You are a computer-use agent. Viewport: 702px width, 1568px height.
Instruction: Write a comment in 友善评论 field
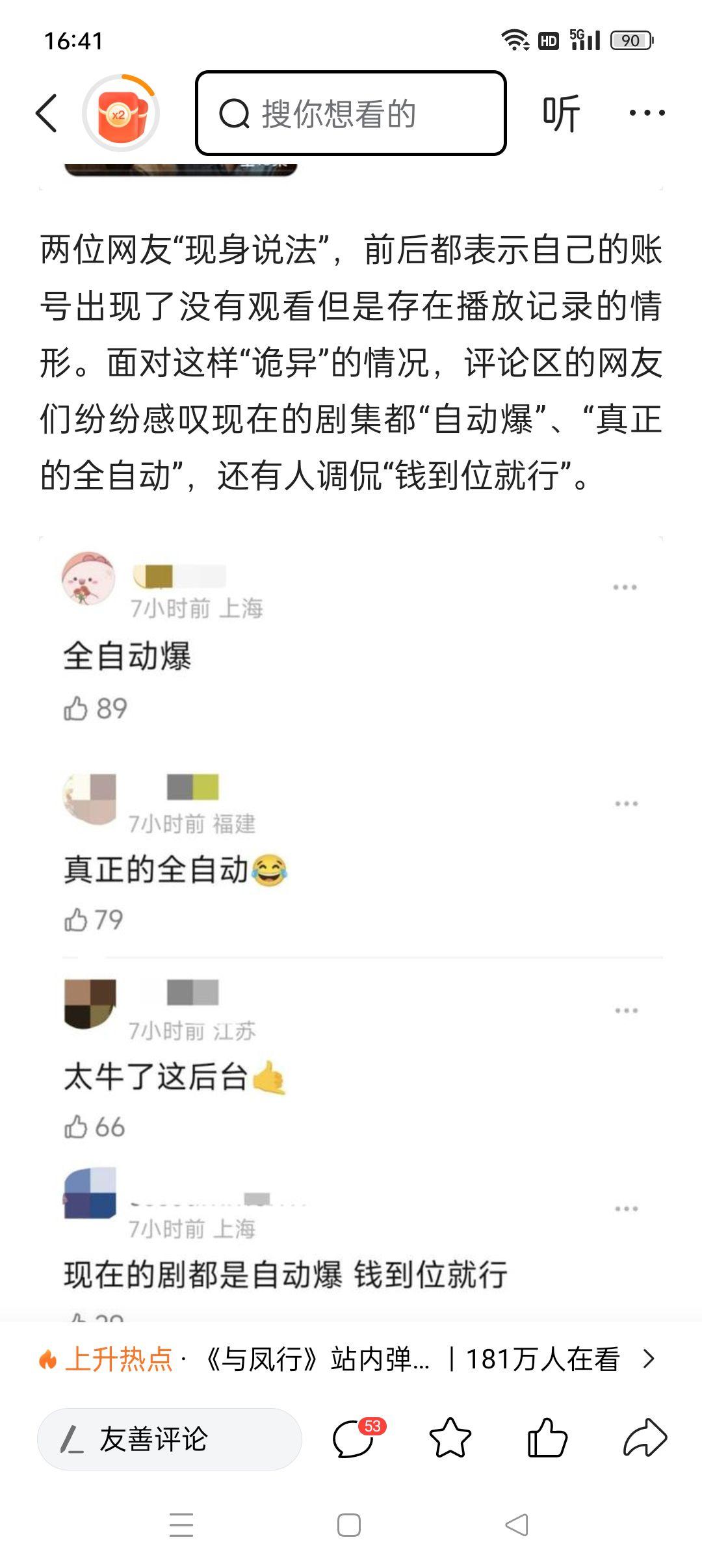(x=170, y=1439)
